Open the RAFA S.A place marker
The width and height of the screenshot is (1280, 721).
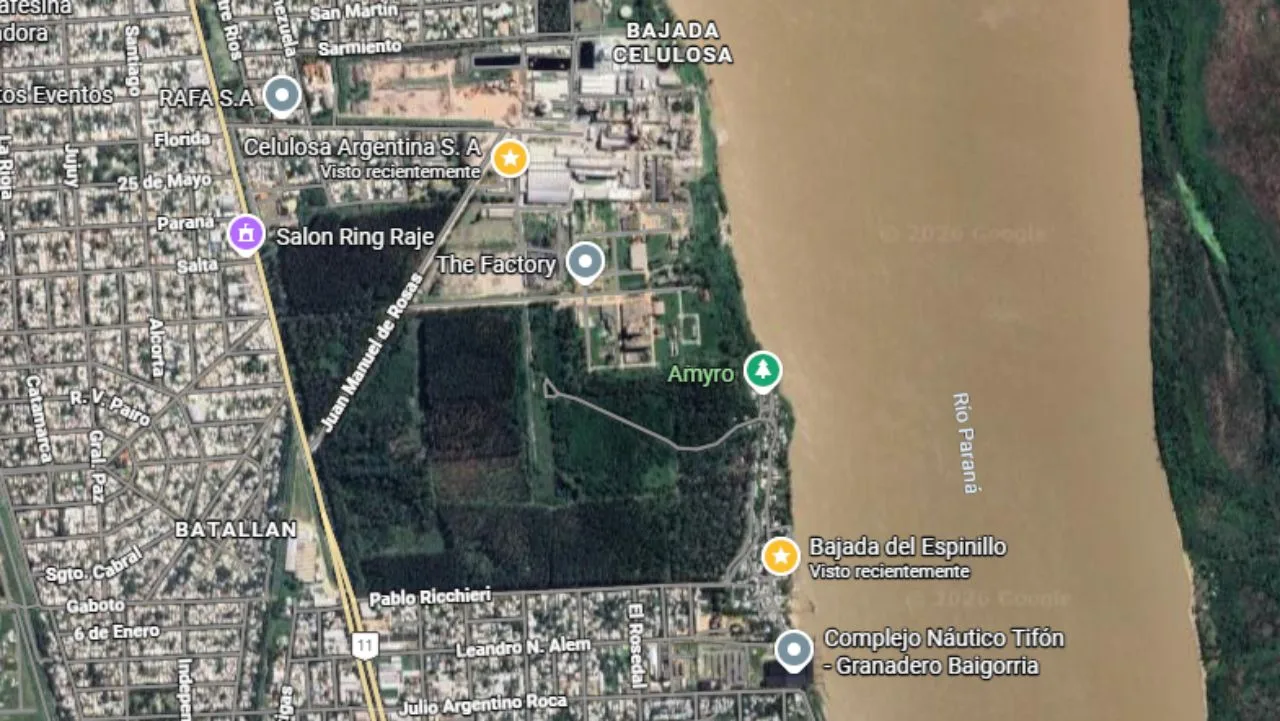pos(282,97)
